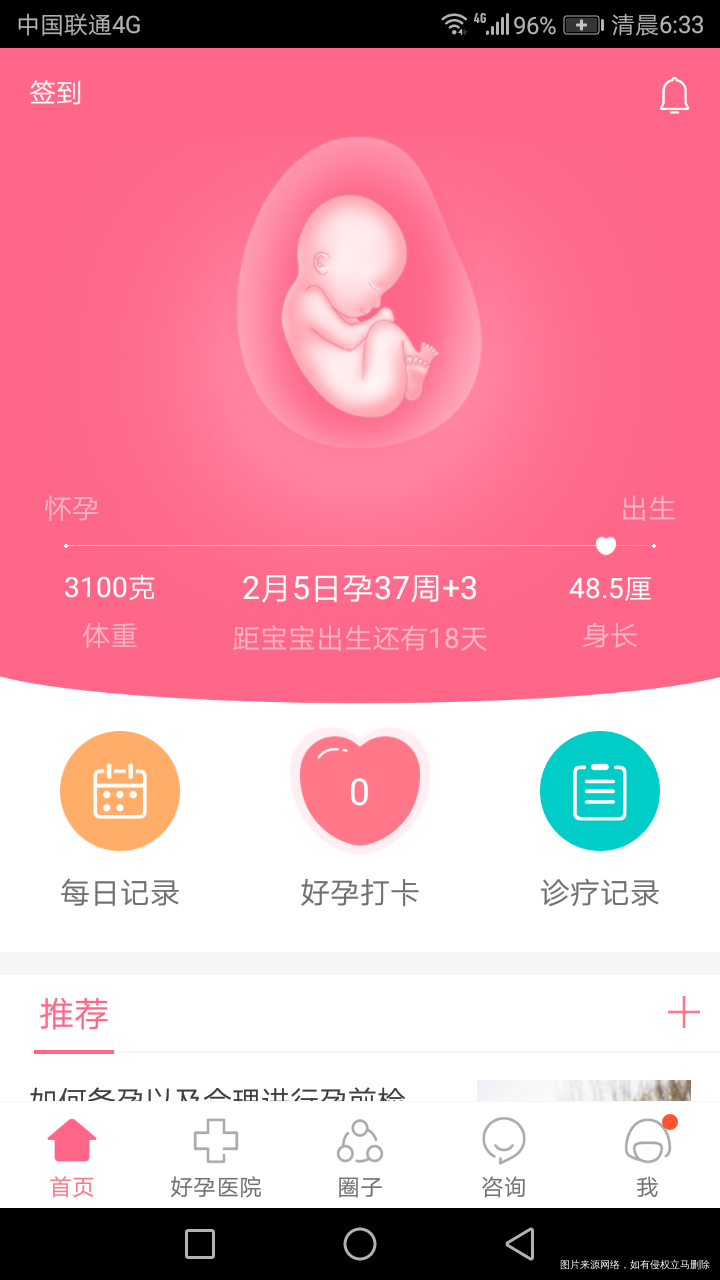Viewport: 720px width, 1280px height.
Task: Tap the 48.5厘 body length display
Action: coord(610,588)
